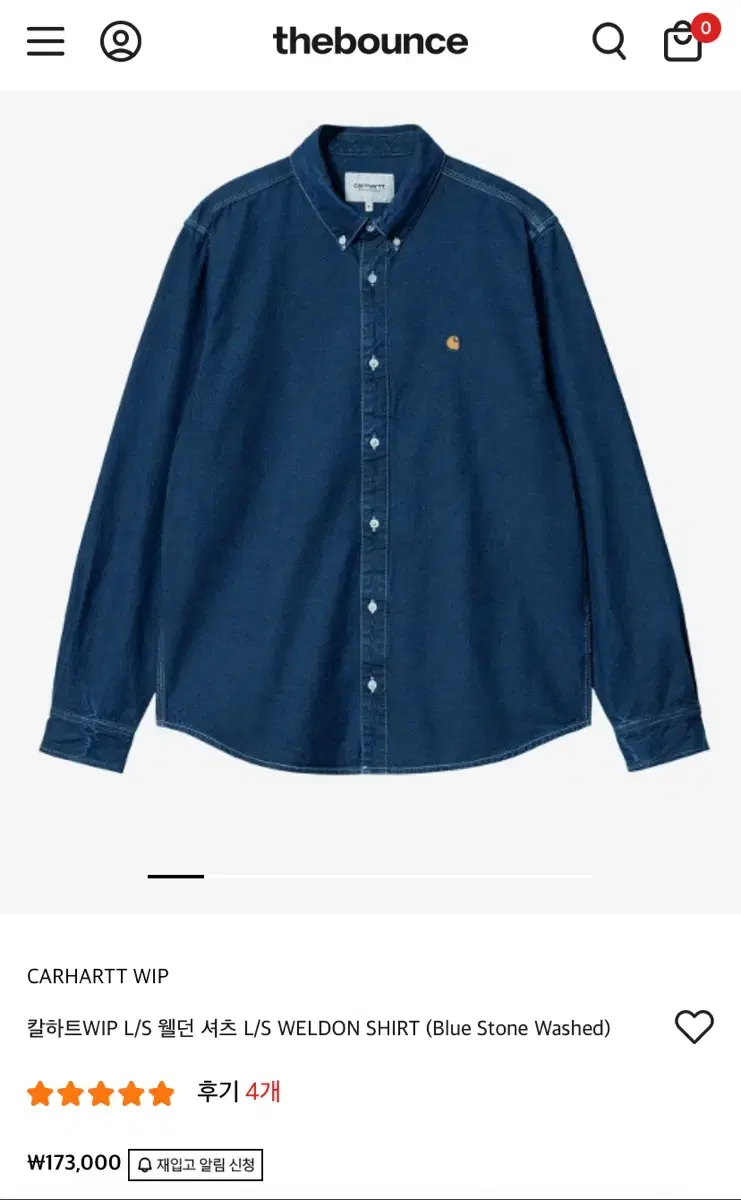Viewport: 741px width, 1200px height.
Task: Tap the 재입고 알림 신청 restock button
Action: coord(196,1165)
